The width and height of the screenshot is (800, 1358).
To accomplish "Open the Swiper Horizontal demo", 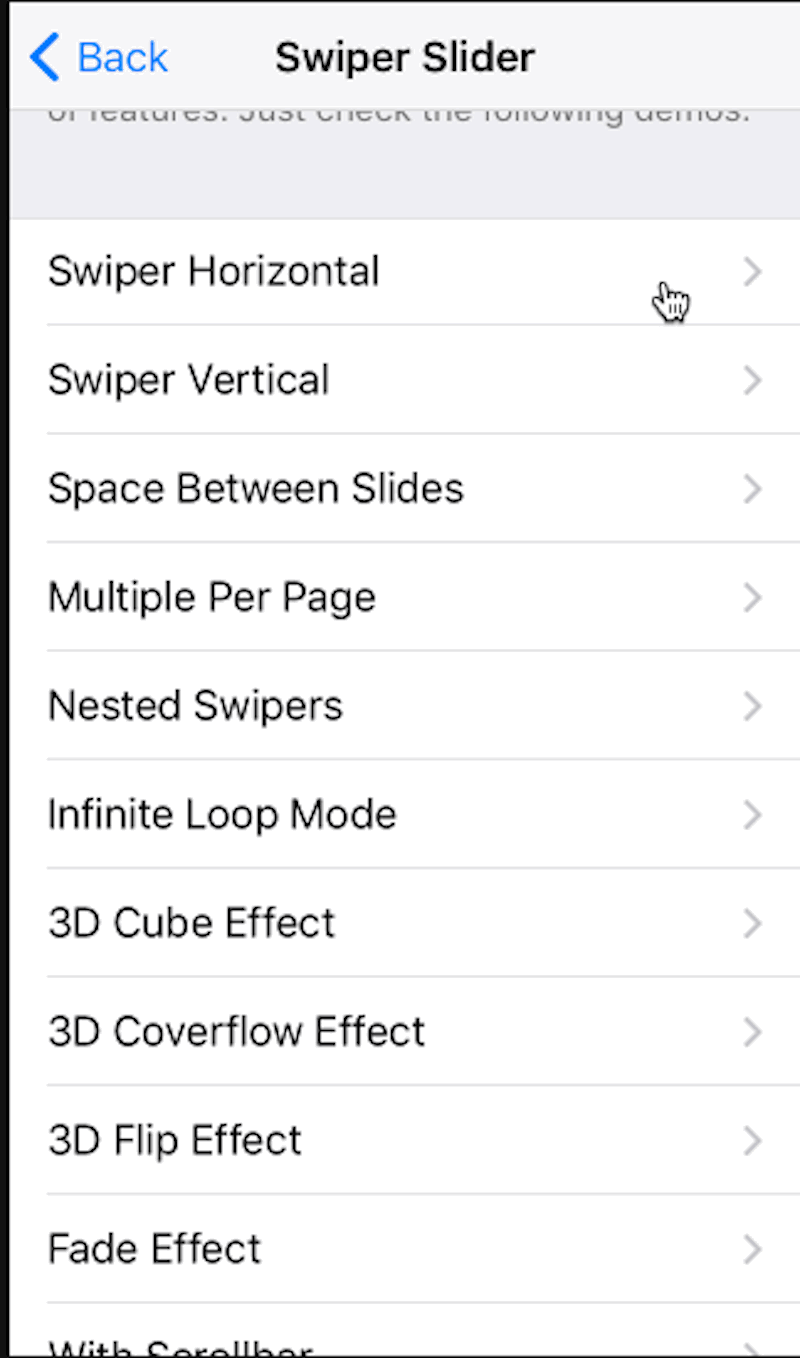I will tap(405, 272).
